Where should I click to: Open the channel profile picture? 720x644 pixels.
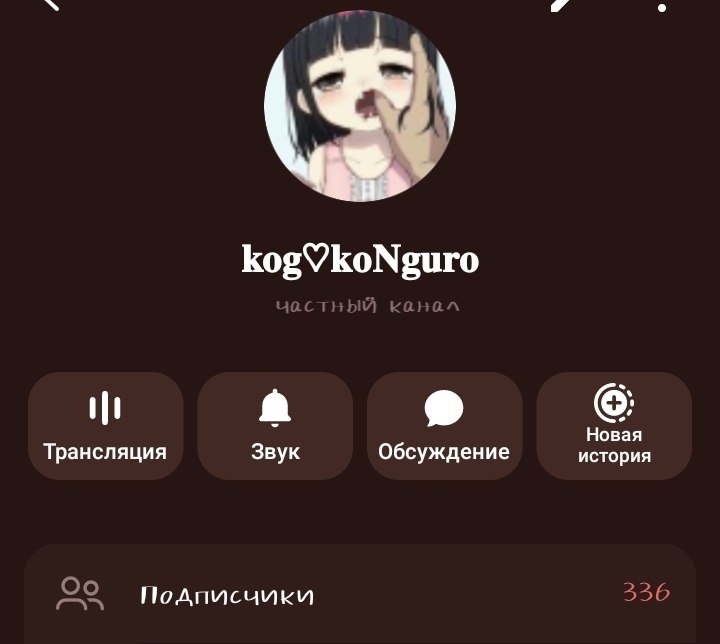click(360, 106)
